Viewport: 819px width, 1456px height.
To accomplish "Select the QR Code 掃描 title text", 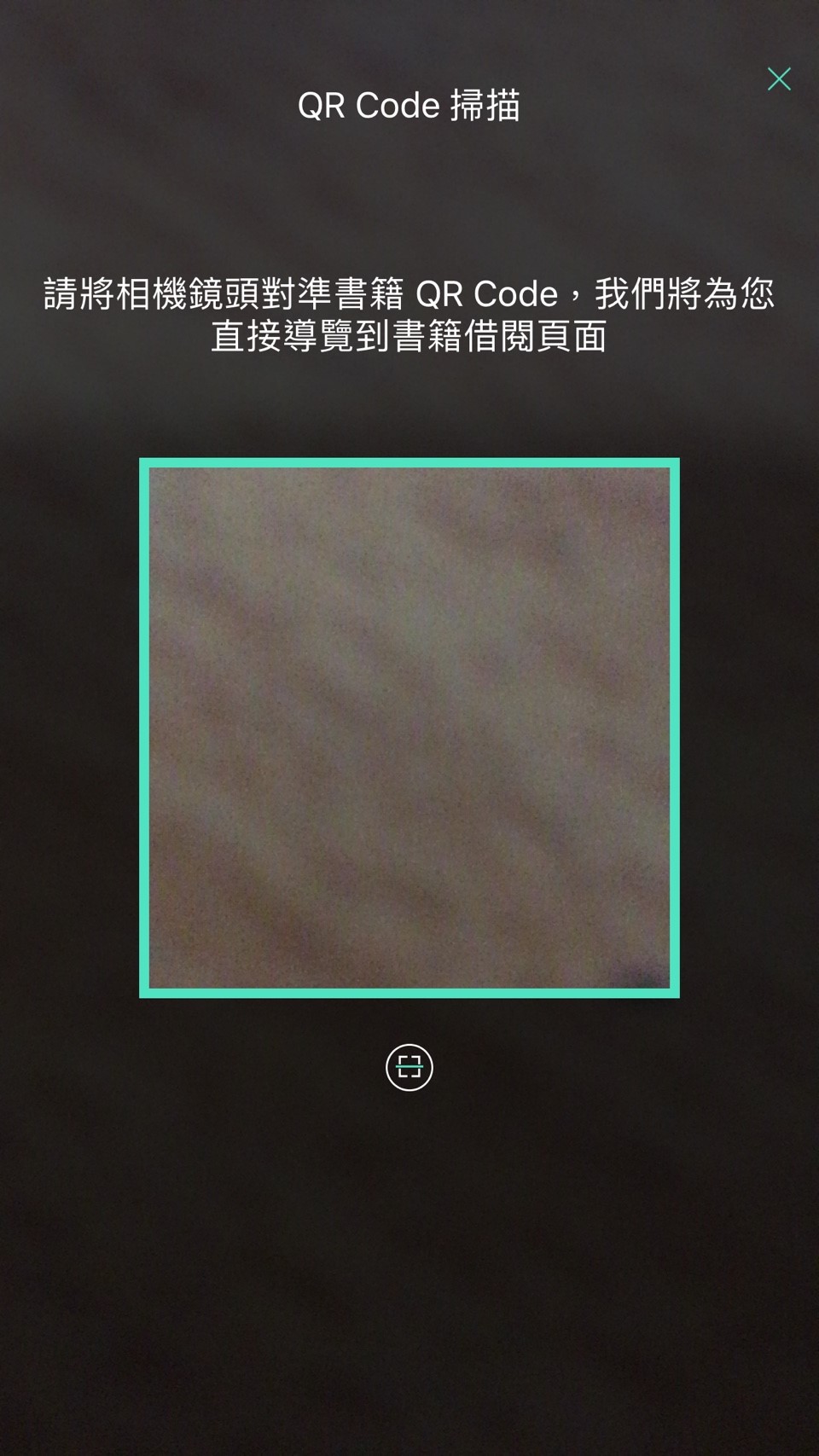I will (409, 105).
